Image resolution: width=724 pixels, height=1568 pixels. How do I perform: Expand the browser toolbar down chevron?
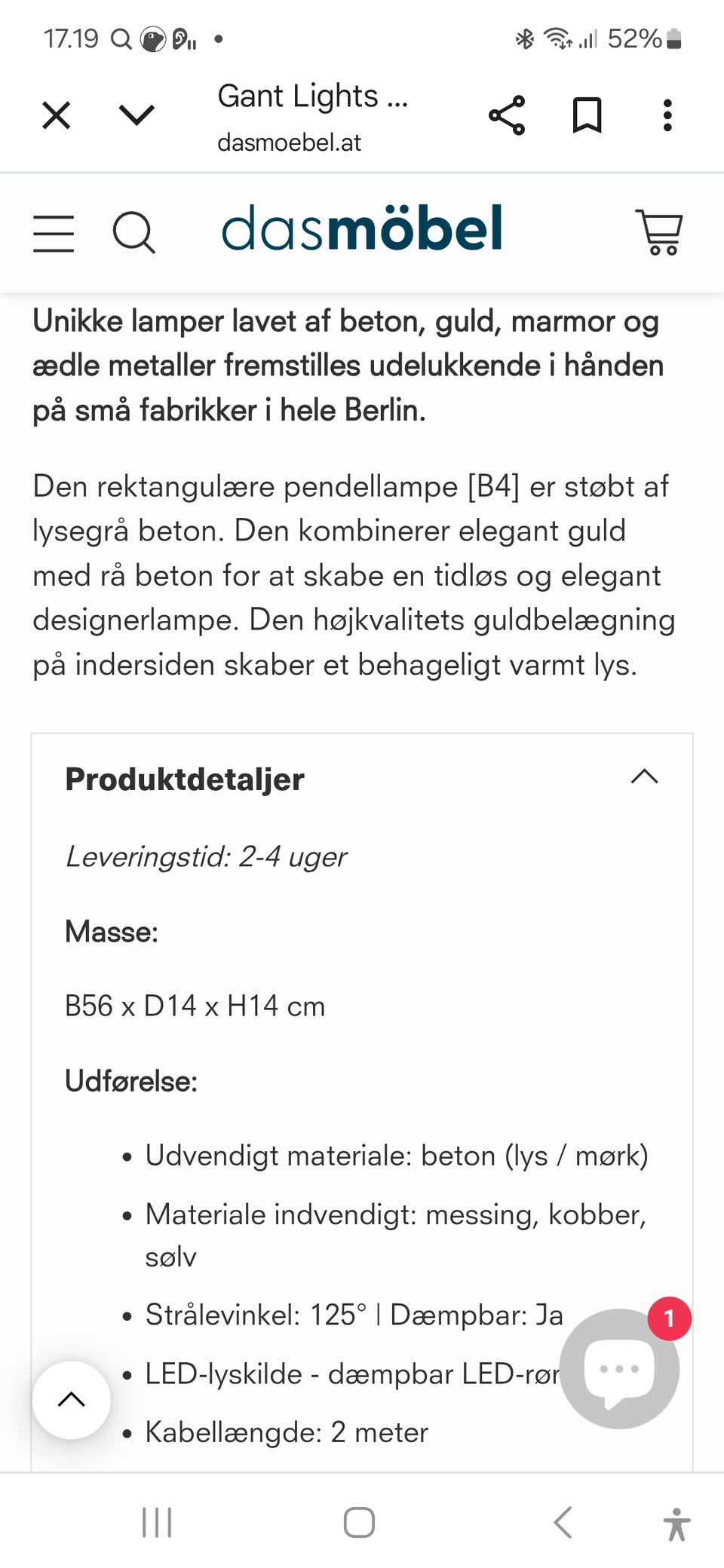(x=134, y=115)
